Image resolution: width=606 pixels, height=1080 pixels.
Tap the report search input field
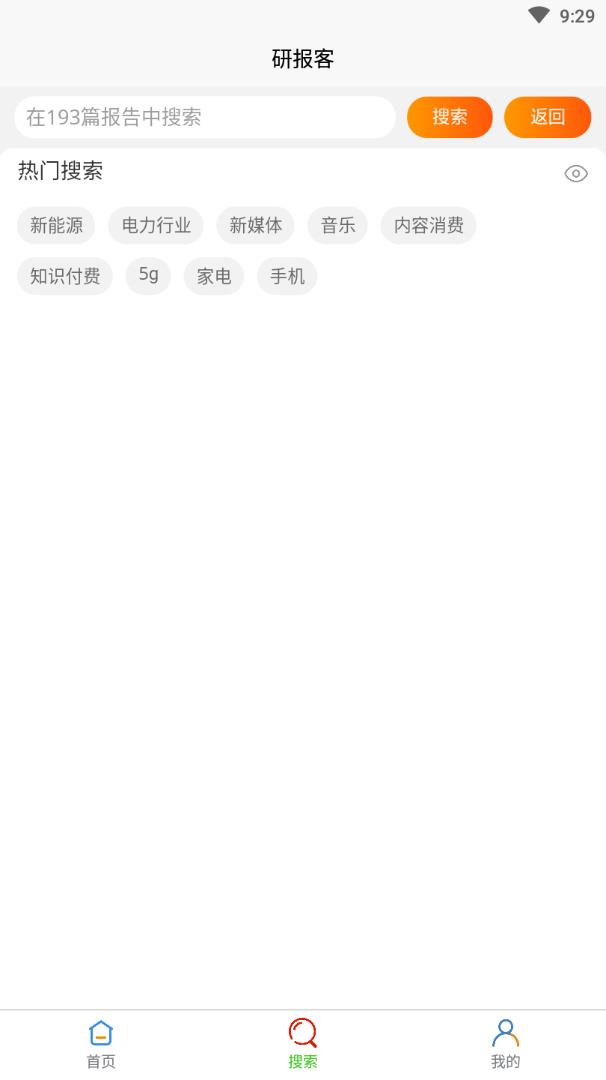205,117
